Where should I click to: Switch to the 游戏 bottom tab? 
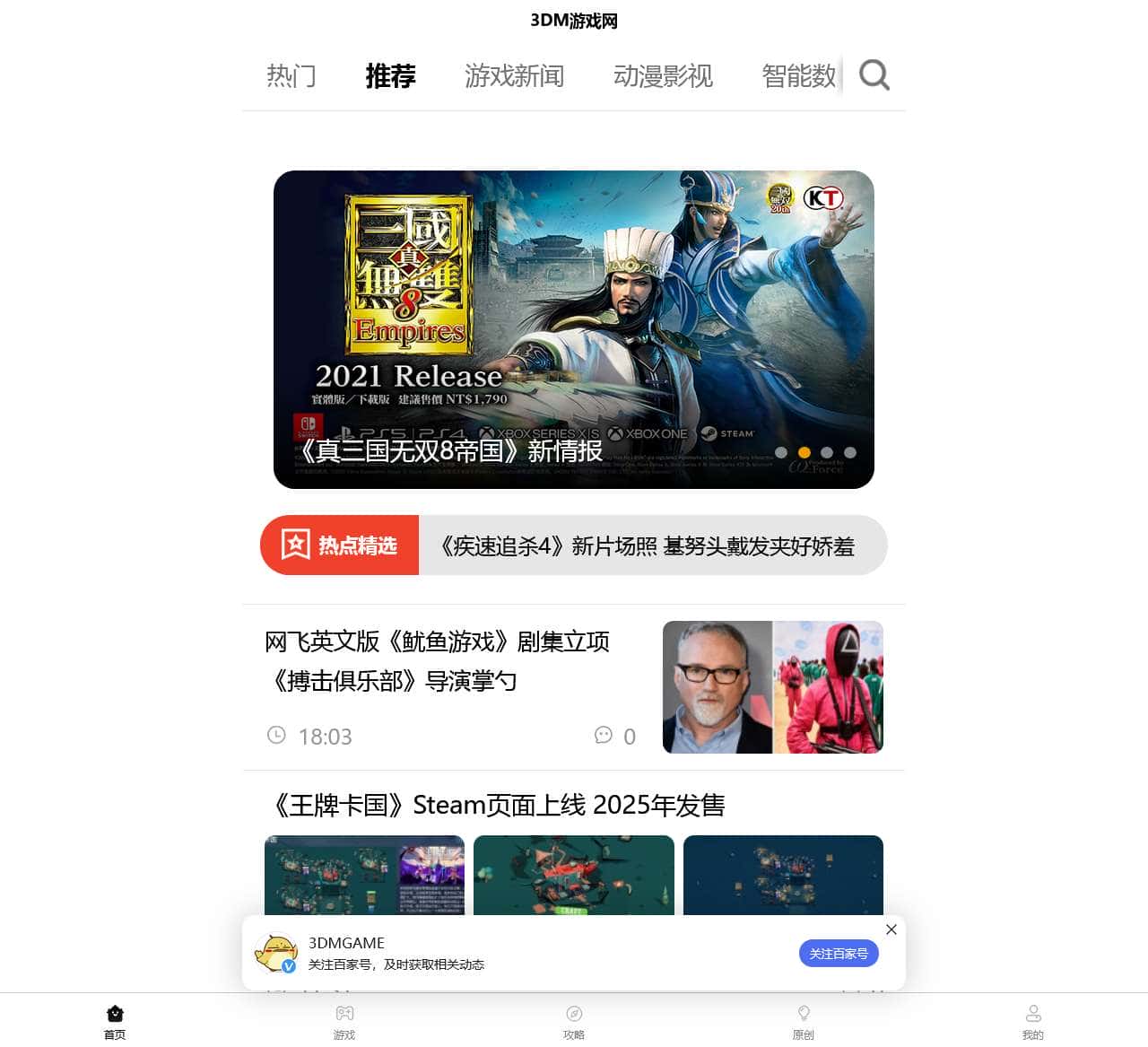coord(344,1021)
